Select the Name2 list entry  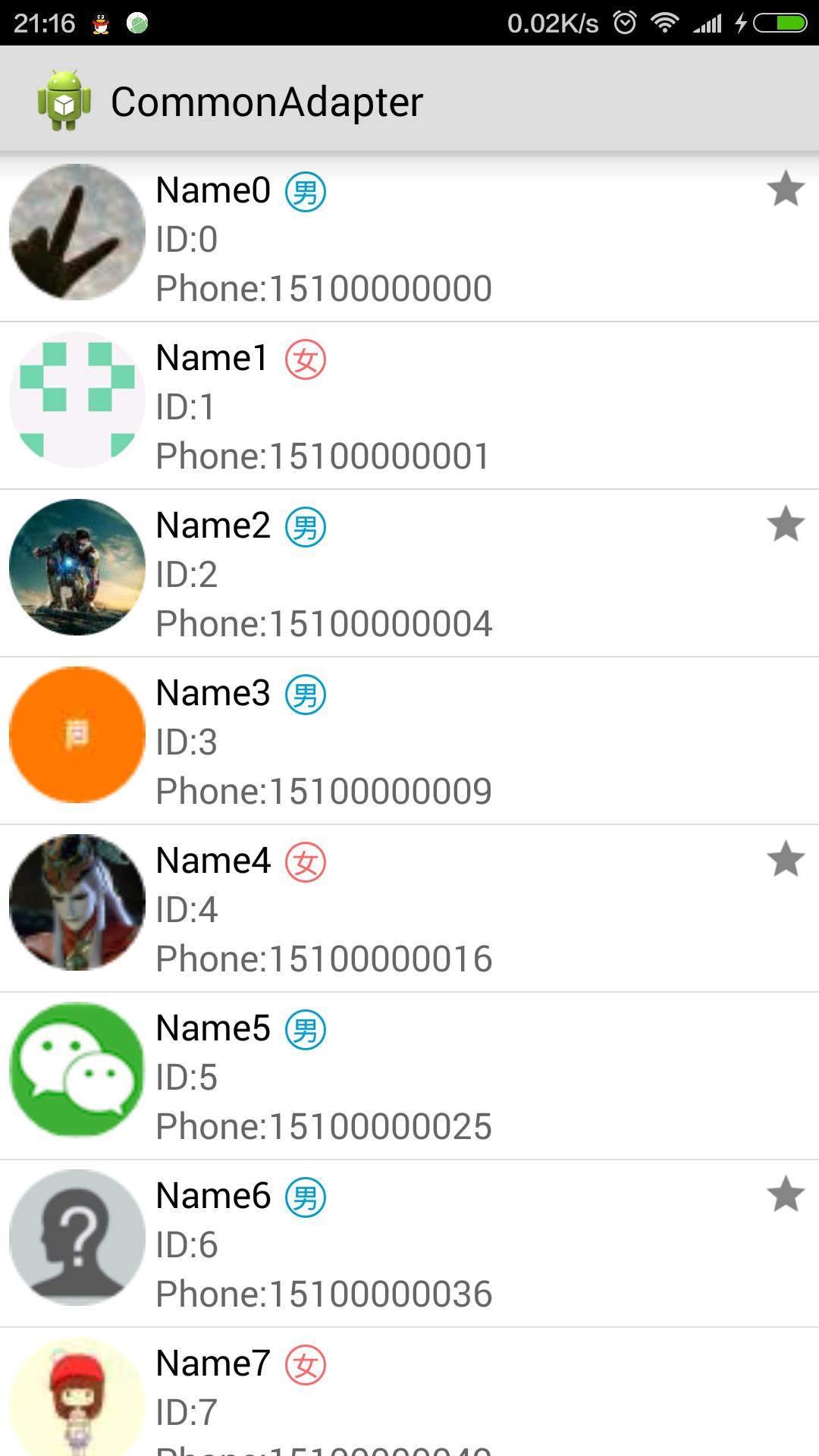pyautogui.click(x=409, y=574)
